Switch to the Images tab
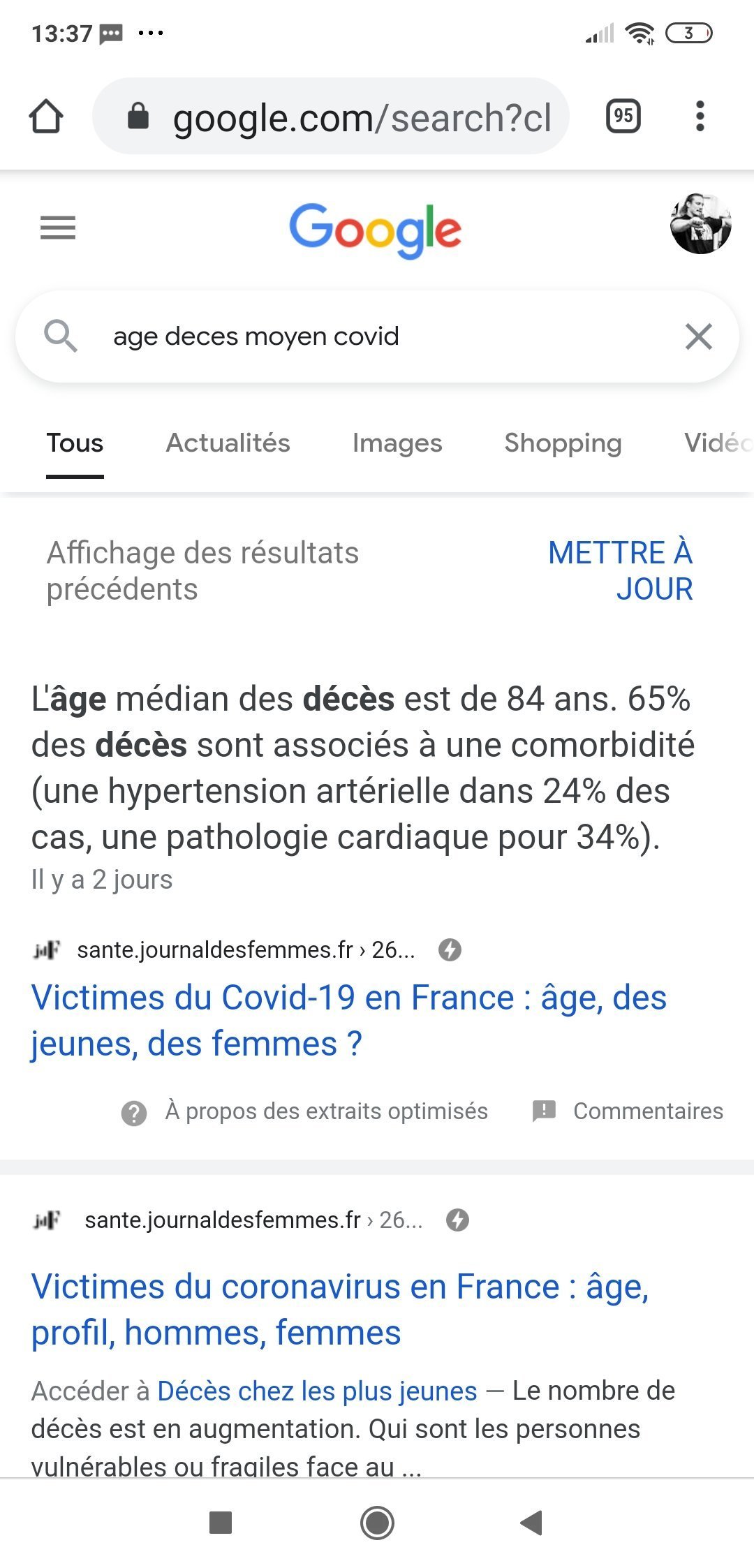754x1568 pixels. pos(397,443)
